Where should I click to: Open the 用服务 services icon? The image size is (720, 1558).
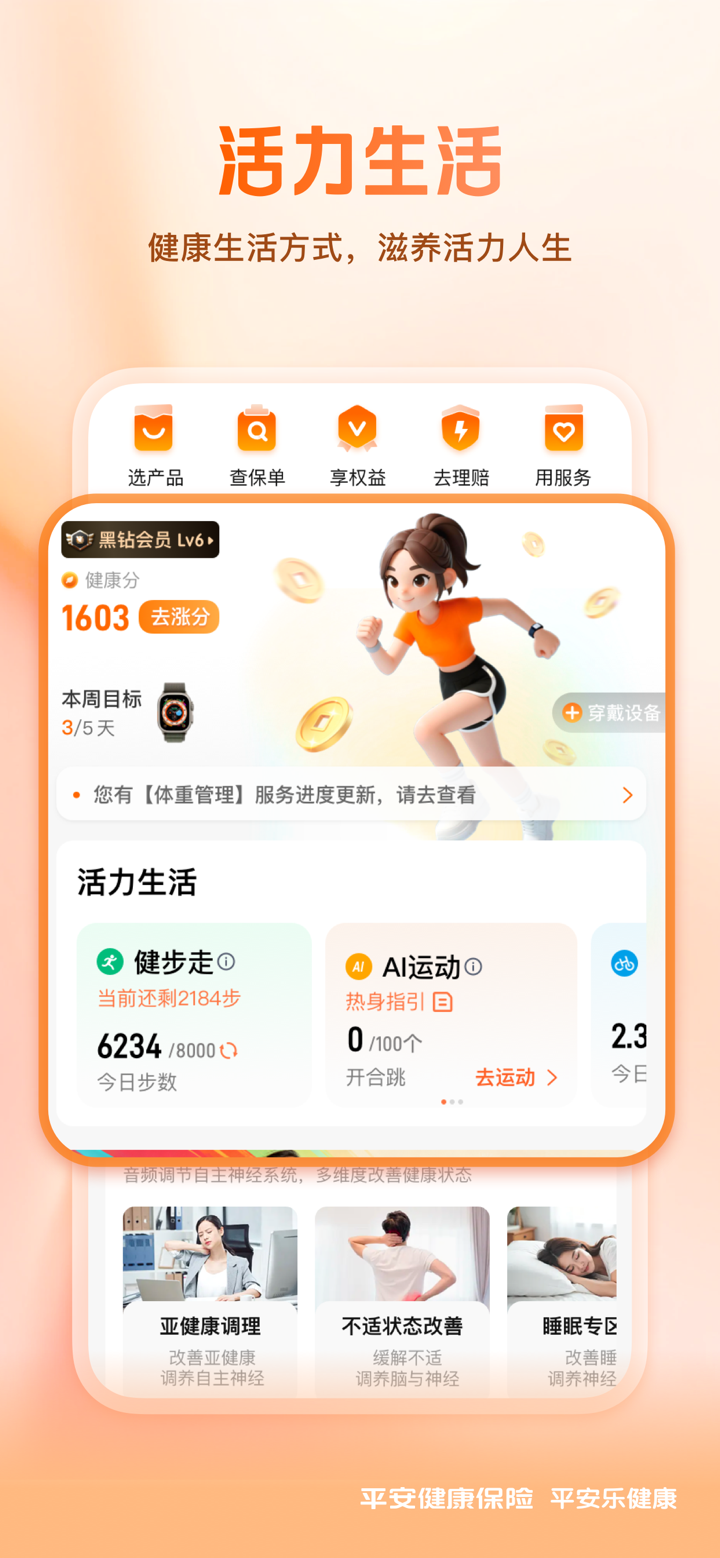pyautogui.click(x=562, y=430)
